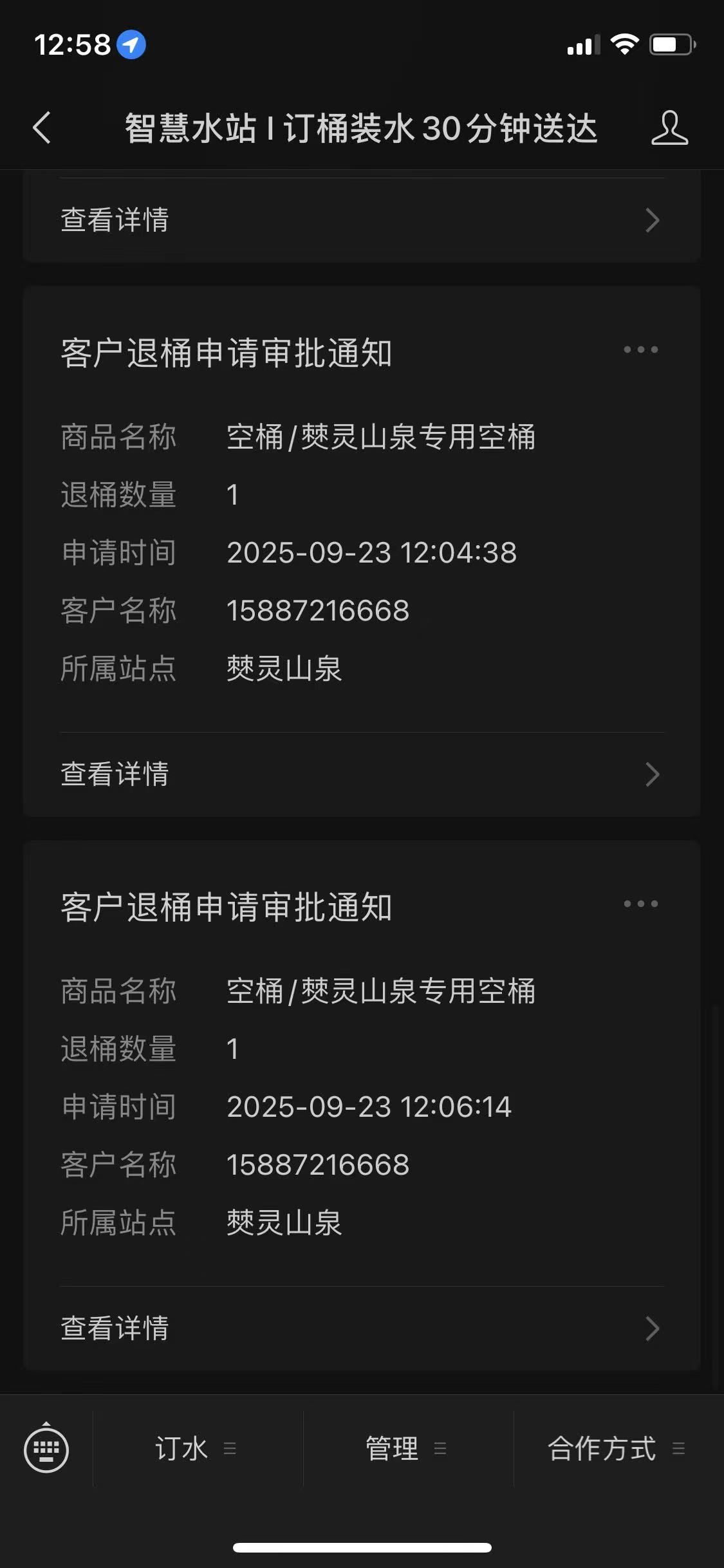Screen dimensions: 724x1568
Task: Tap the chevron beside topmost 查看详情
Action: tap(652, 221)
